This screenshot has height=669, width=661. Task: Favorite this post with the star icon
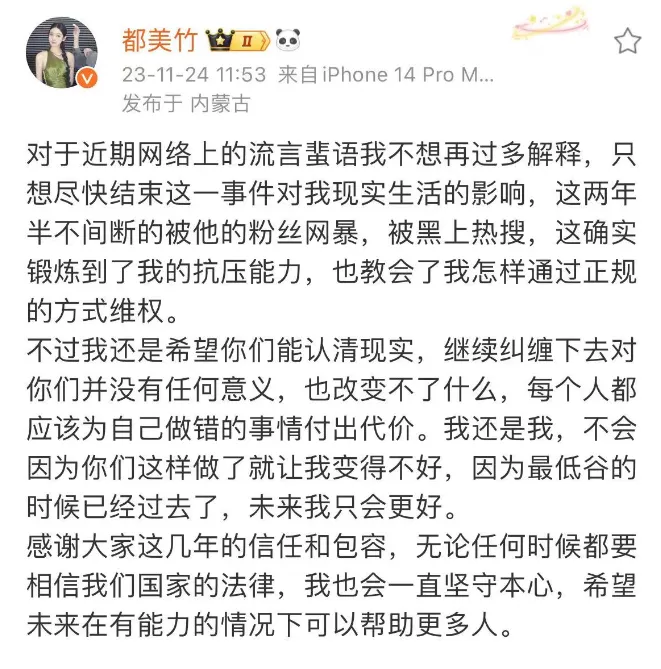627,41
